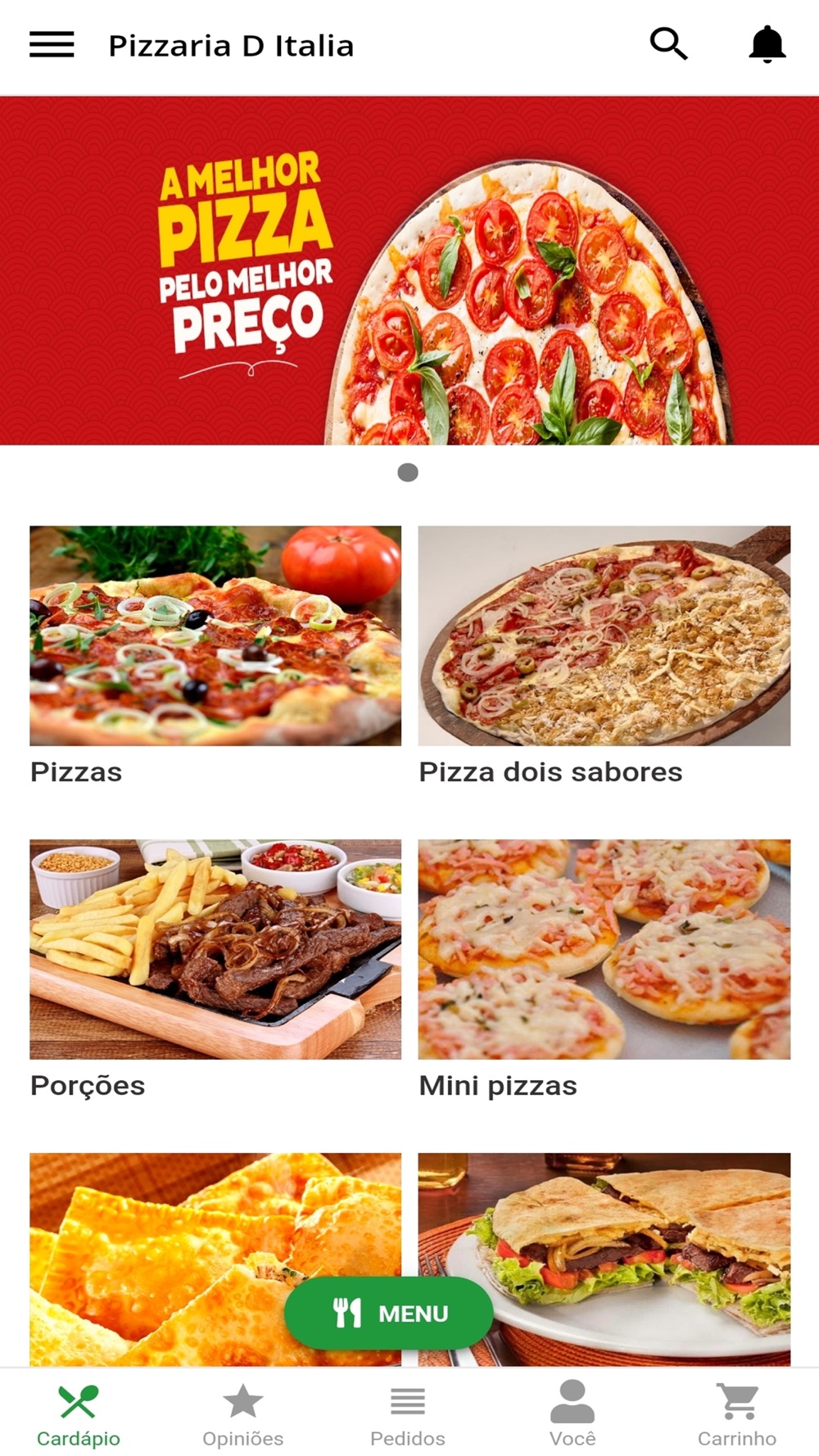This screenshot has height=1456, width=819.
Task: Select the Cardápio tab
Action: click(x=79, y=1414)
